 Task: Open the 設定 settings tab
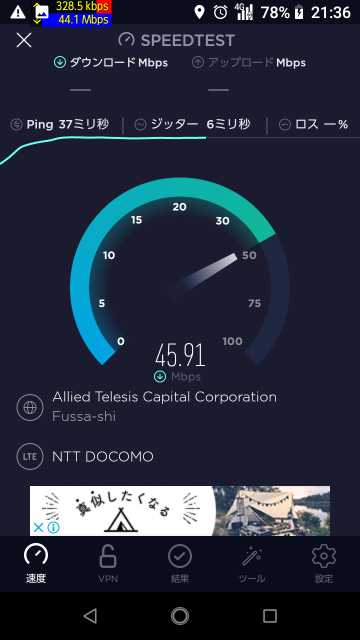(324, 564)
